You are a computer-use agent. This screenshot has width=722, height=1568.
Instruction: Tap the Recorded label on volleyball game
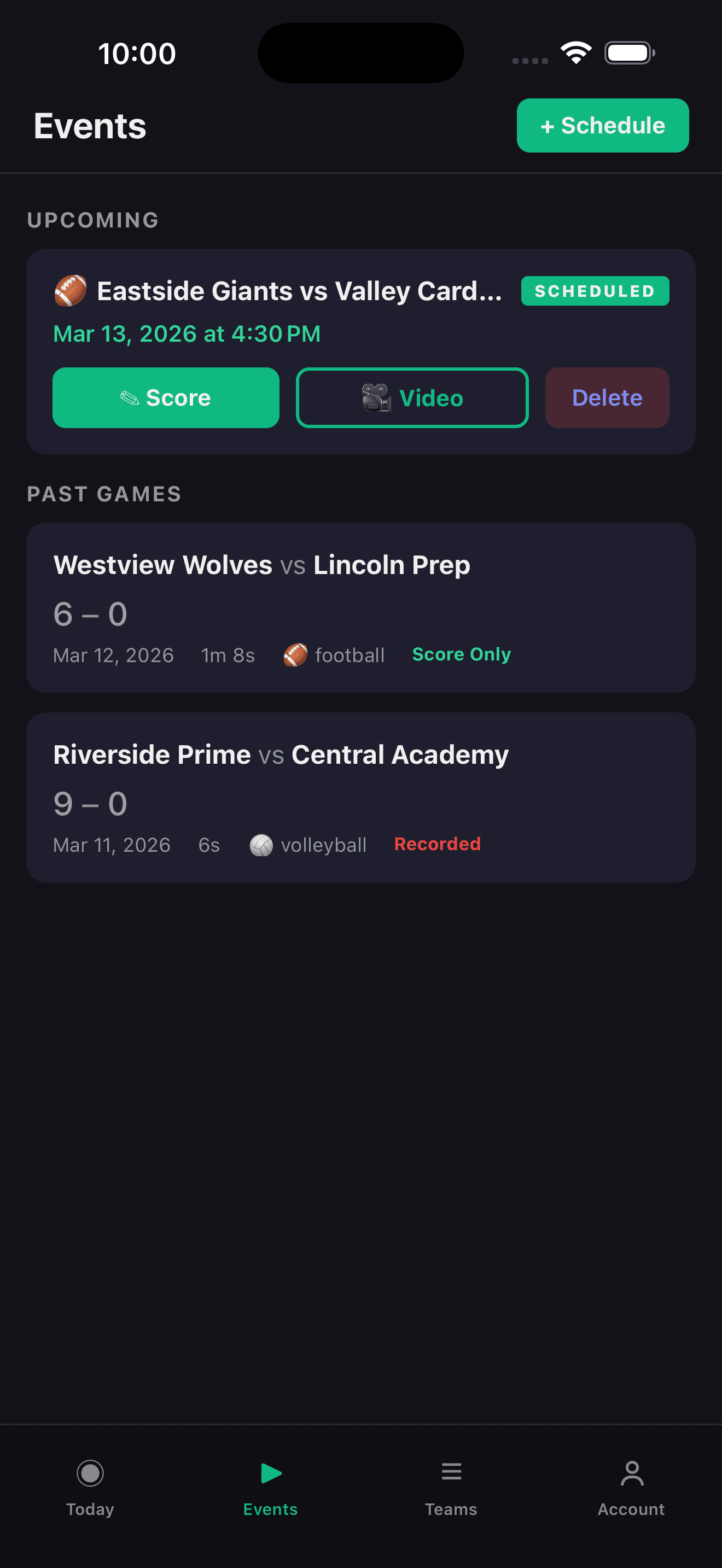click(x=437, y=844)
